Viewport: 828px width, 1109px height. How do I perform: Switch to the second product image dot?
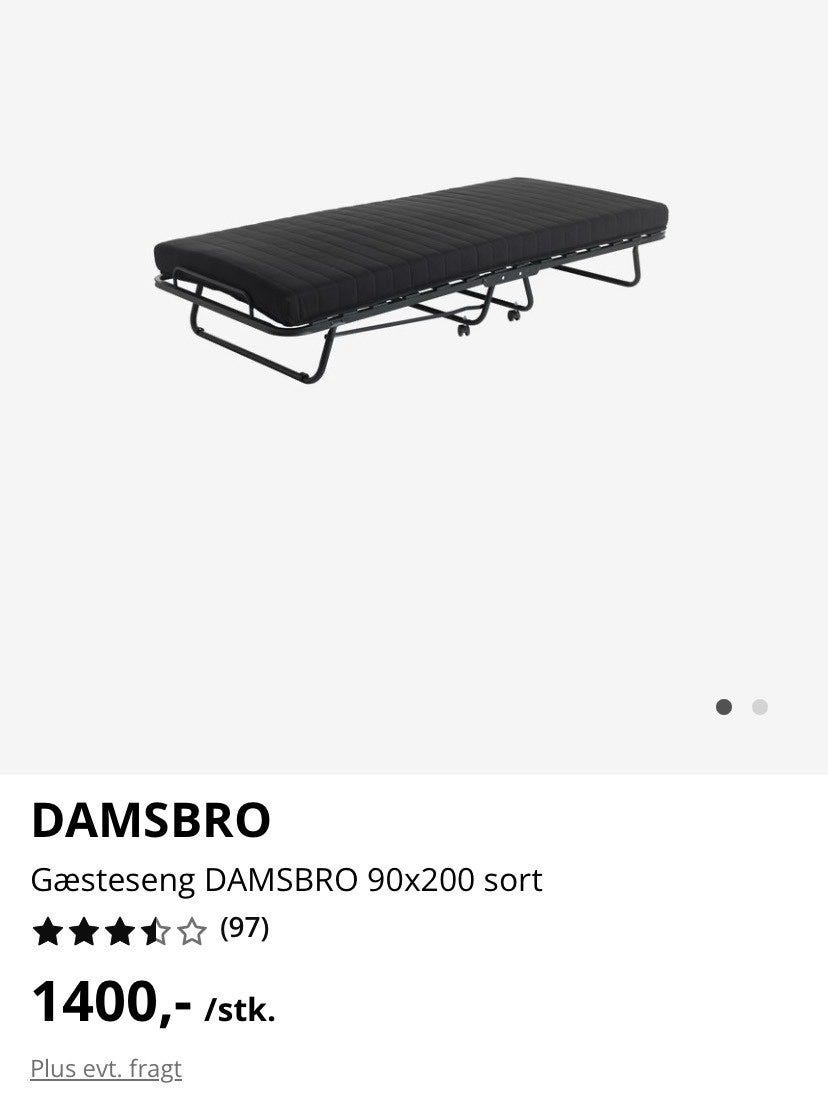click(x=760, y=707)
